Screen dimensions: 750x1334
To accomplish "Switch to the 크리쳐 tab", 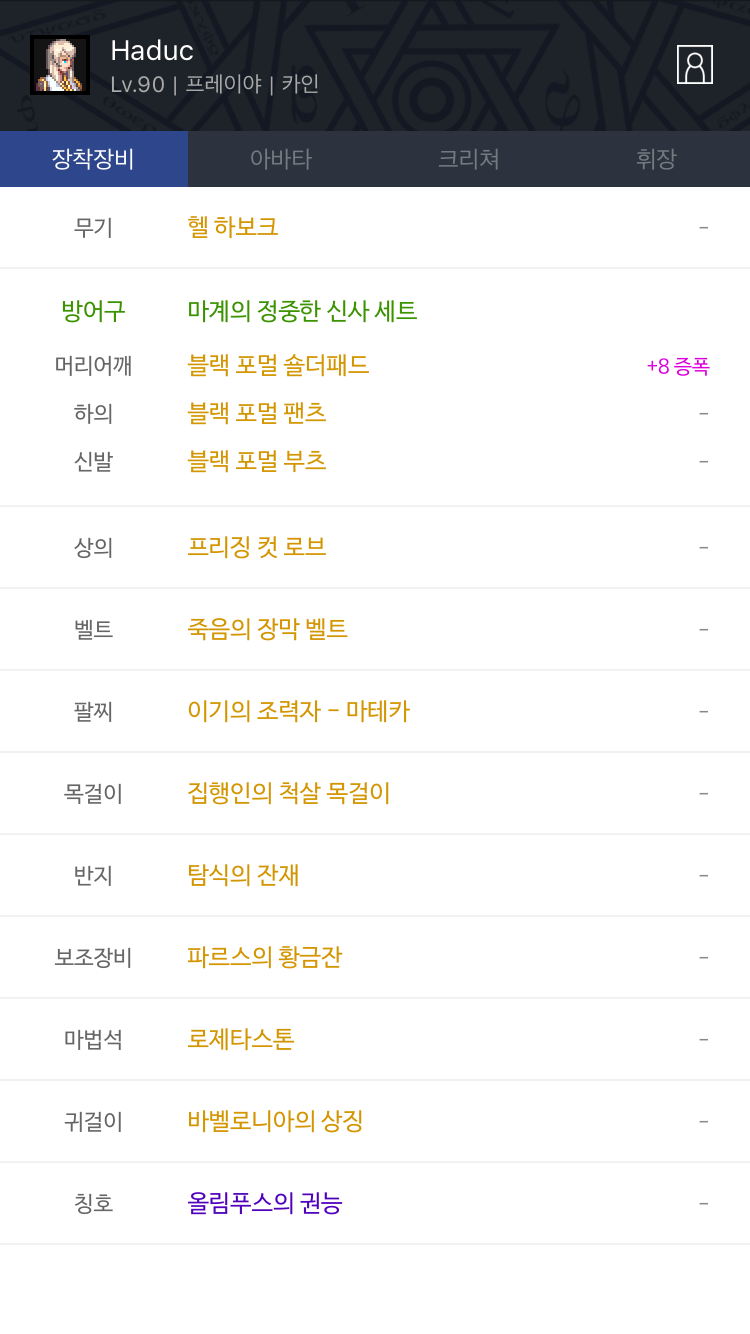I will click(x=469, y=159).
